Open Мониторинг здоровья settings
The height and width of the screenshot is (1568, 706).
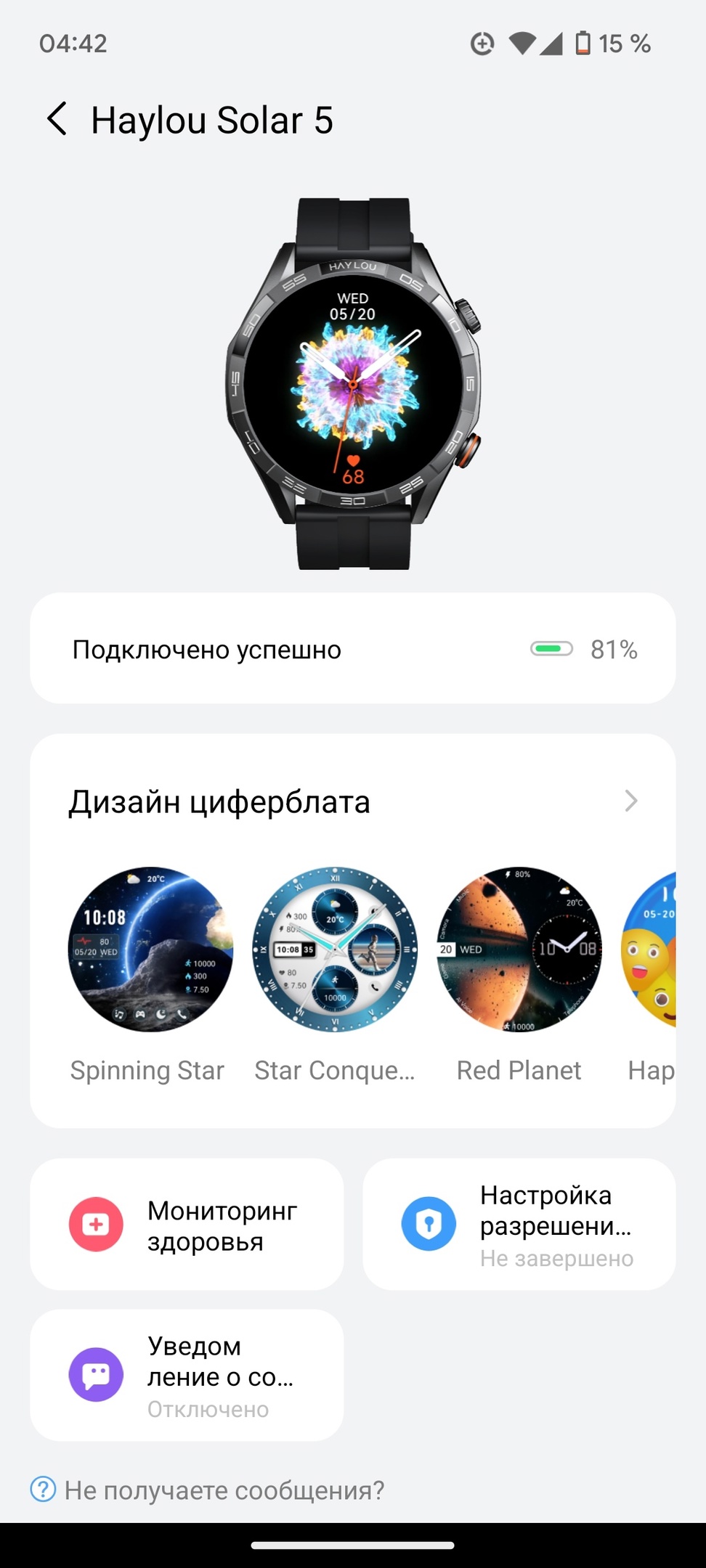tap(187, 1225)
